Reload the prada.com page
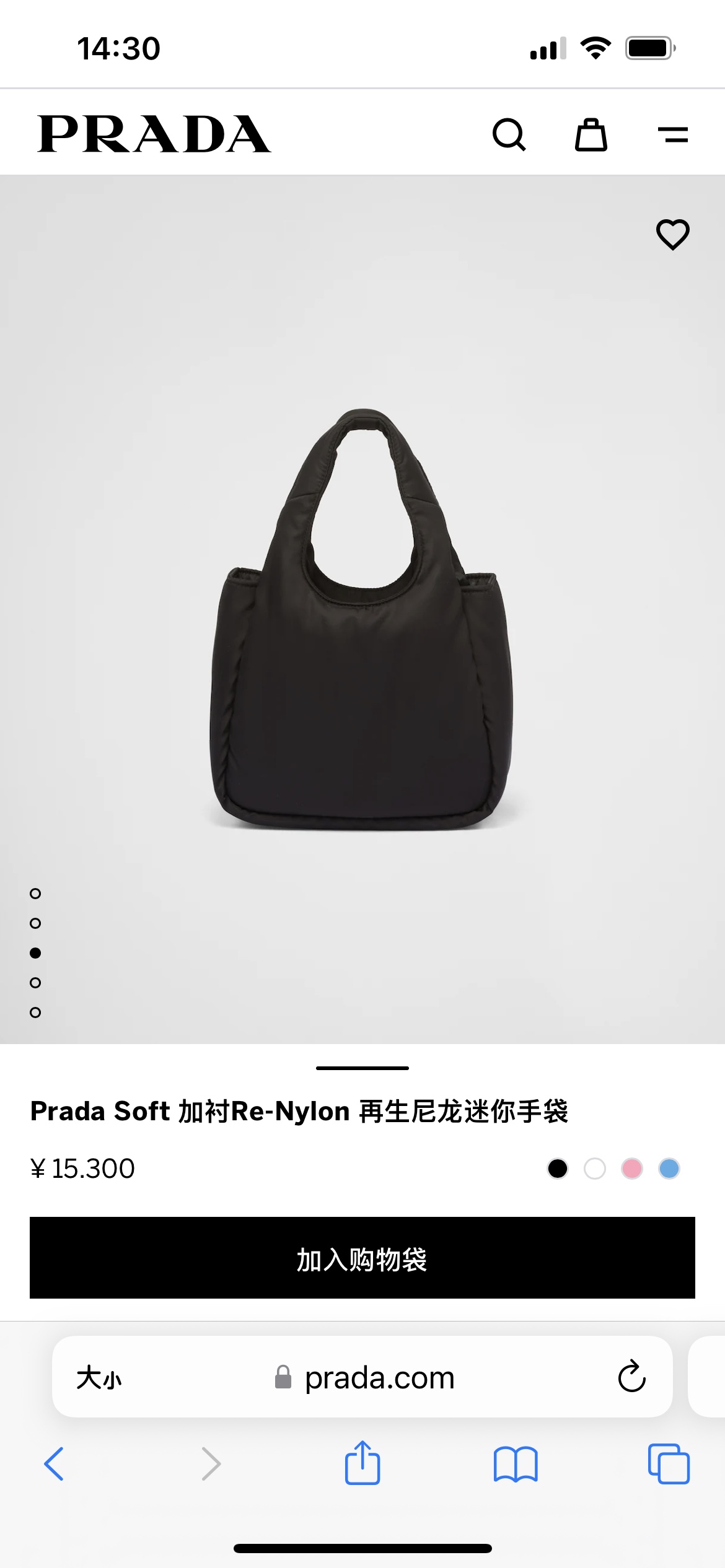Screen dimensions: 725x1568 (x=631, y=1377)
